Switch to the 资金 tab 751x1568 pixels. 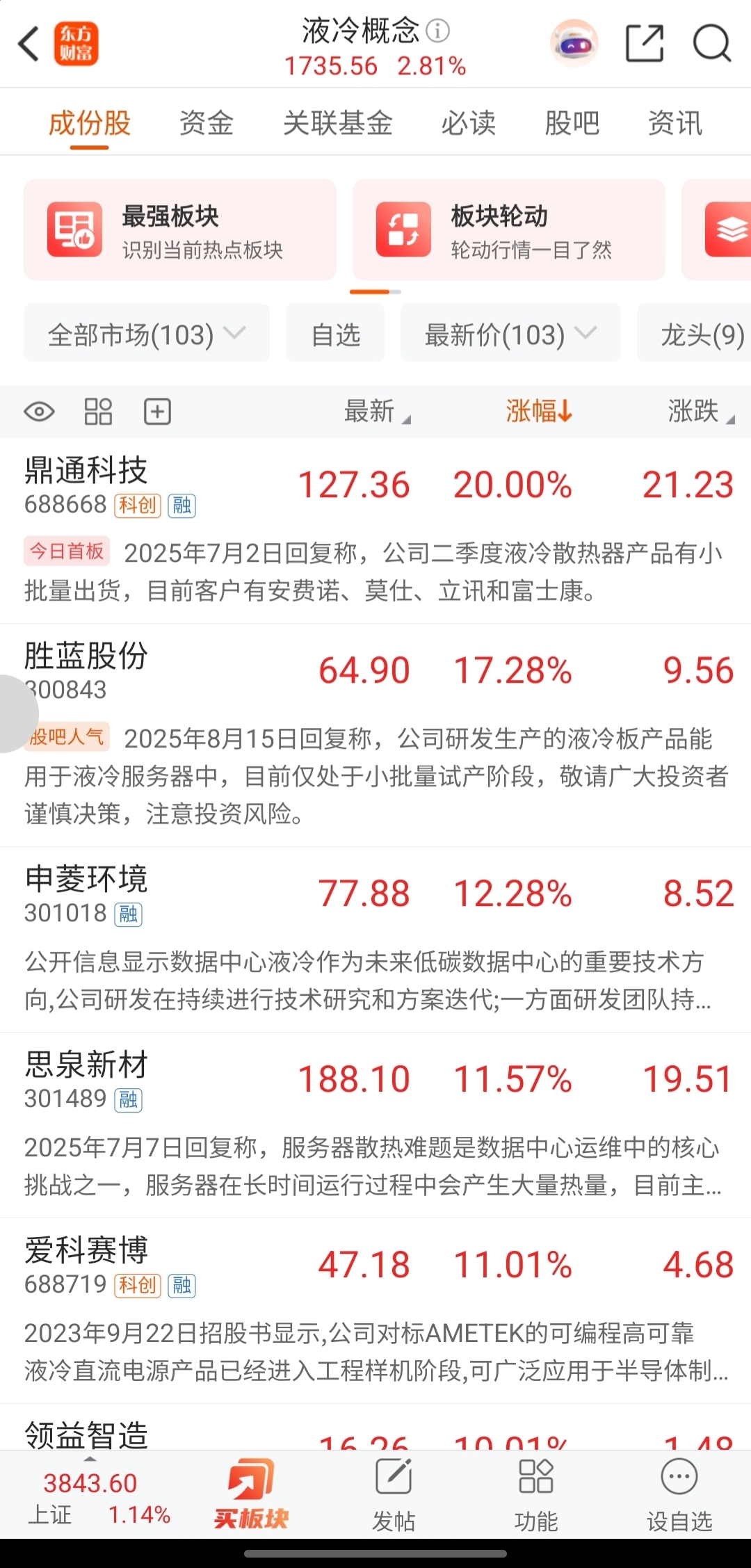point(207,123)
